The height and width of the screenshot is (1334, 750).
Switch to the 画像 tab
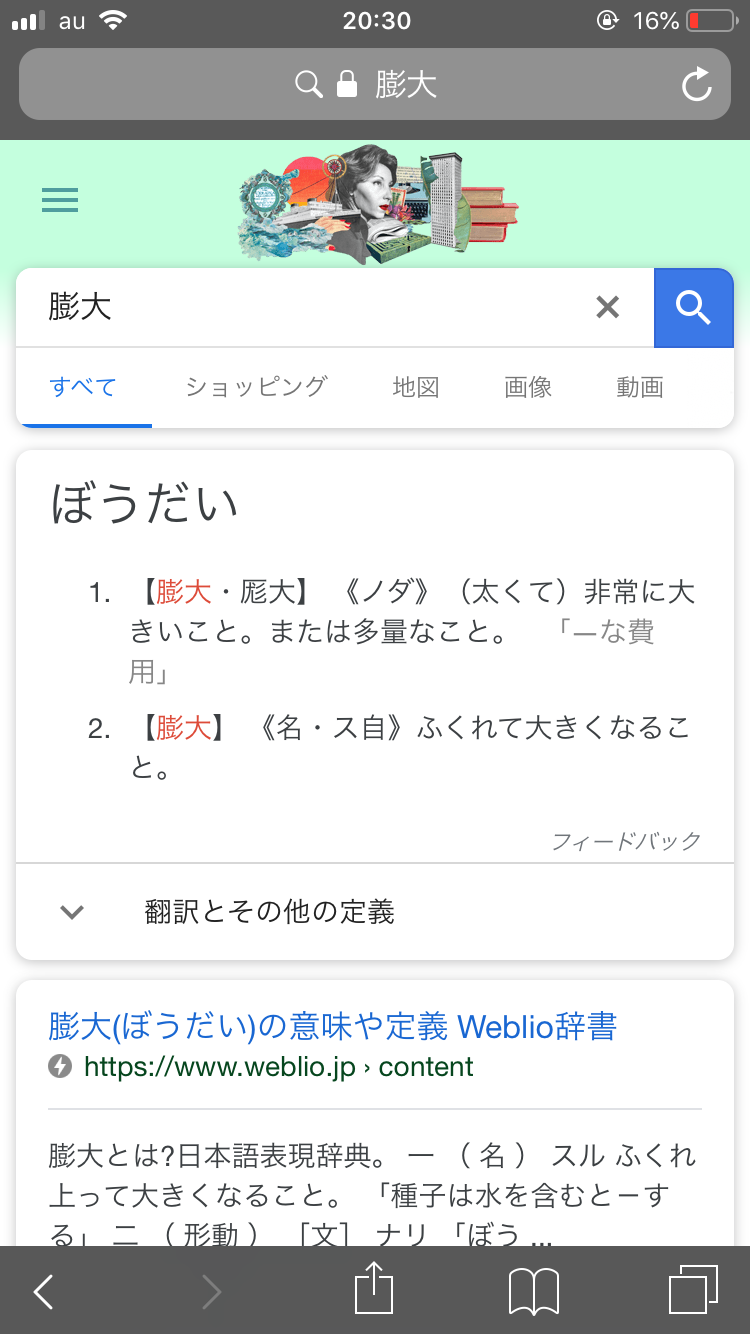click(528, 387)
